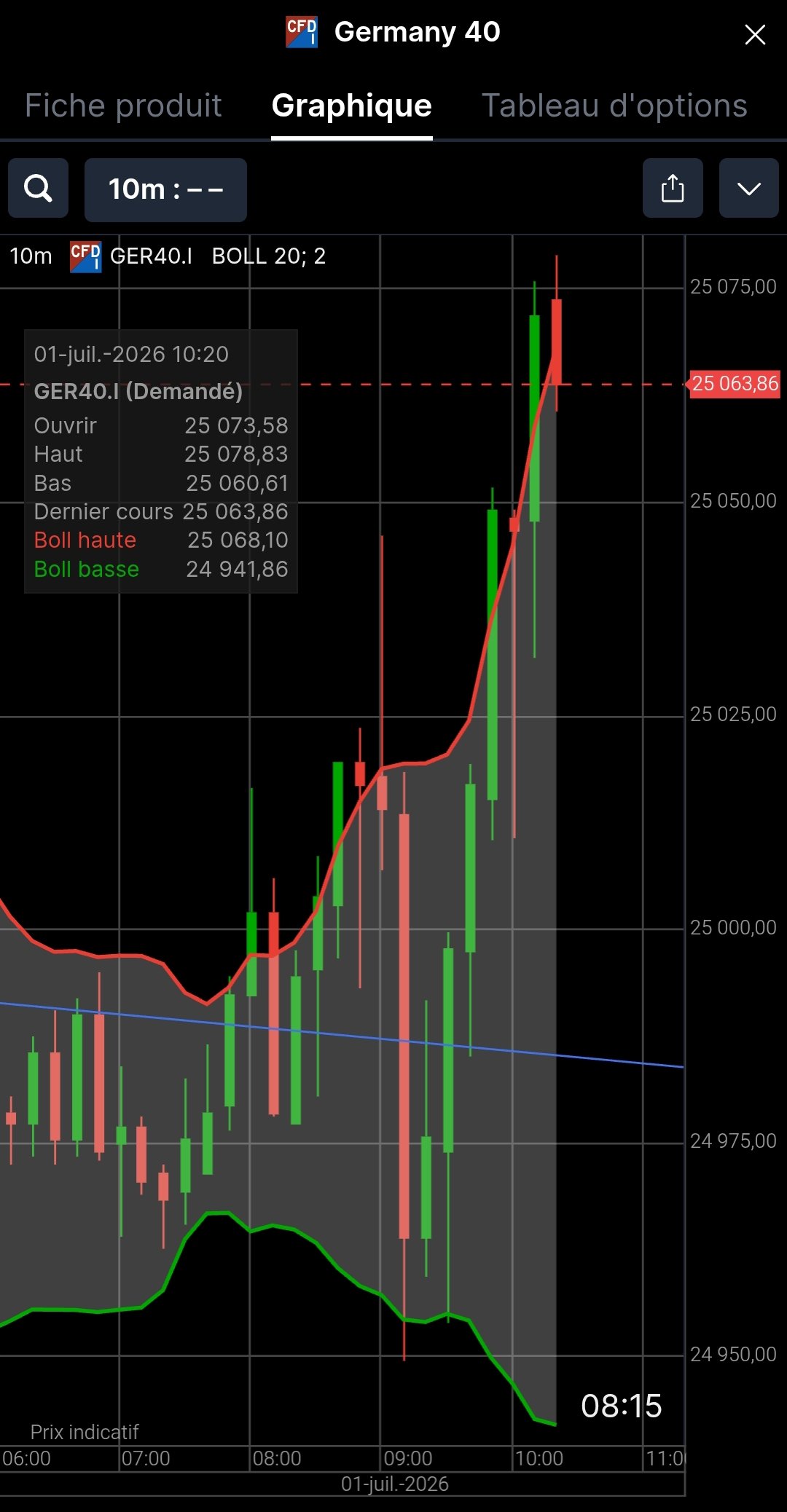Change the 10m time interval
Viewport: 787px width, 1512px height.
165,189
